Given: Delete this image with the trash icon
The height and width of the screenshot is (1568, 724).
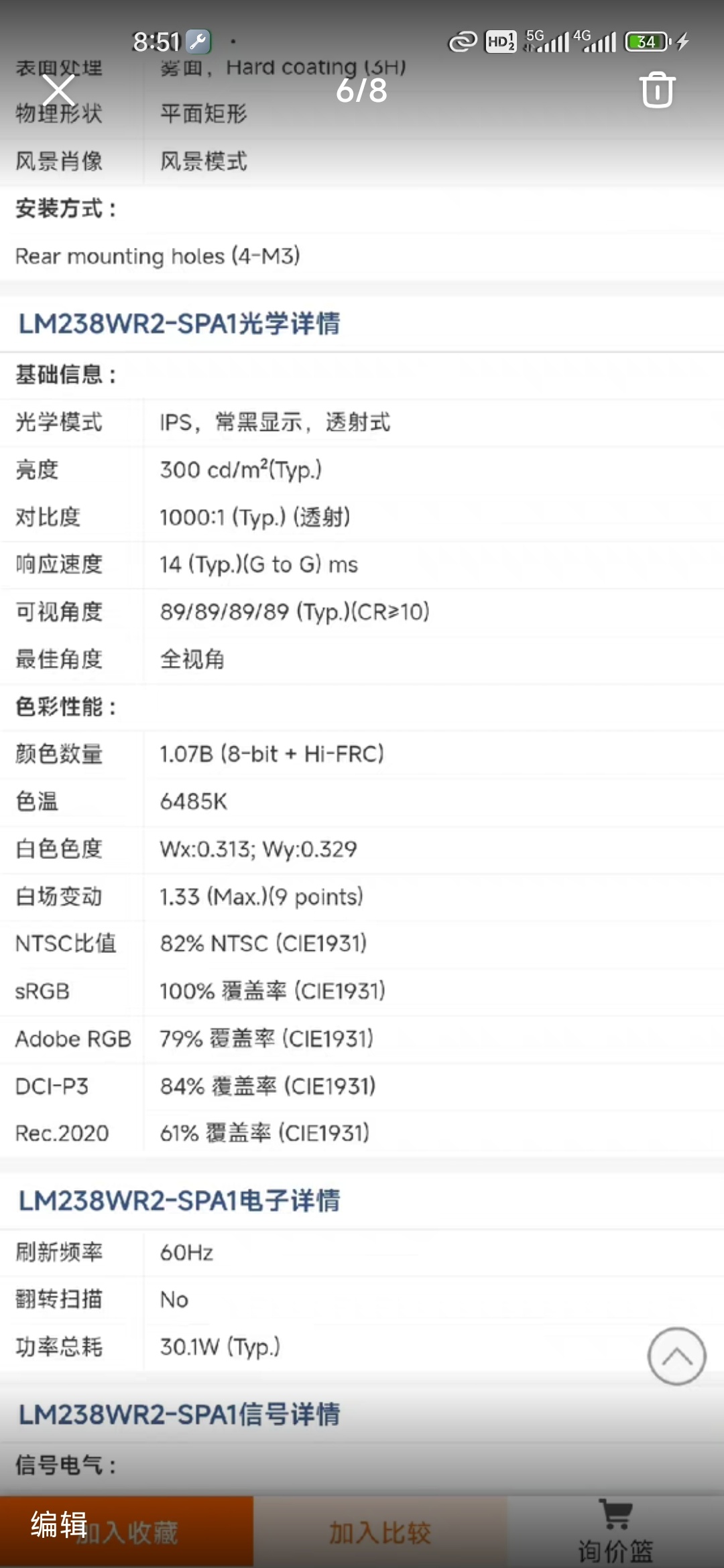Looking at the screenshot, I should coord(657,90).
